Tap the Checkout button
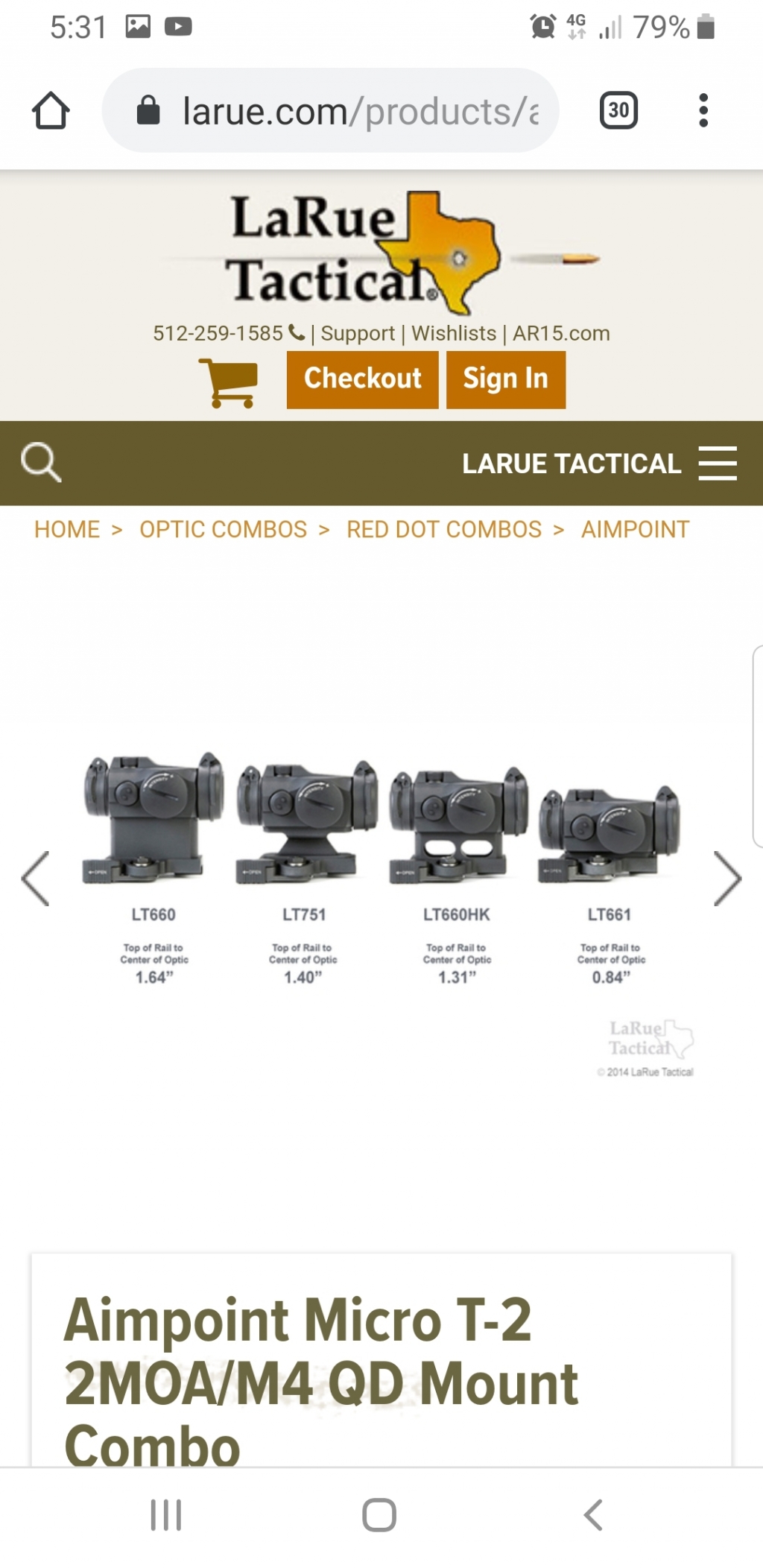763x1568 pixels. click(362, 379)
